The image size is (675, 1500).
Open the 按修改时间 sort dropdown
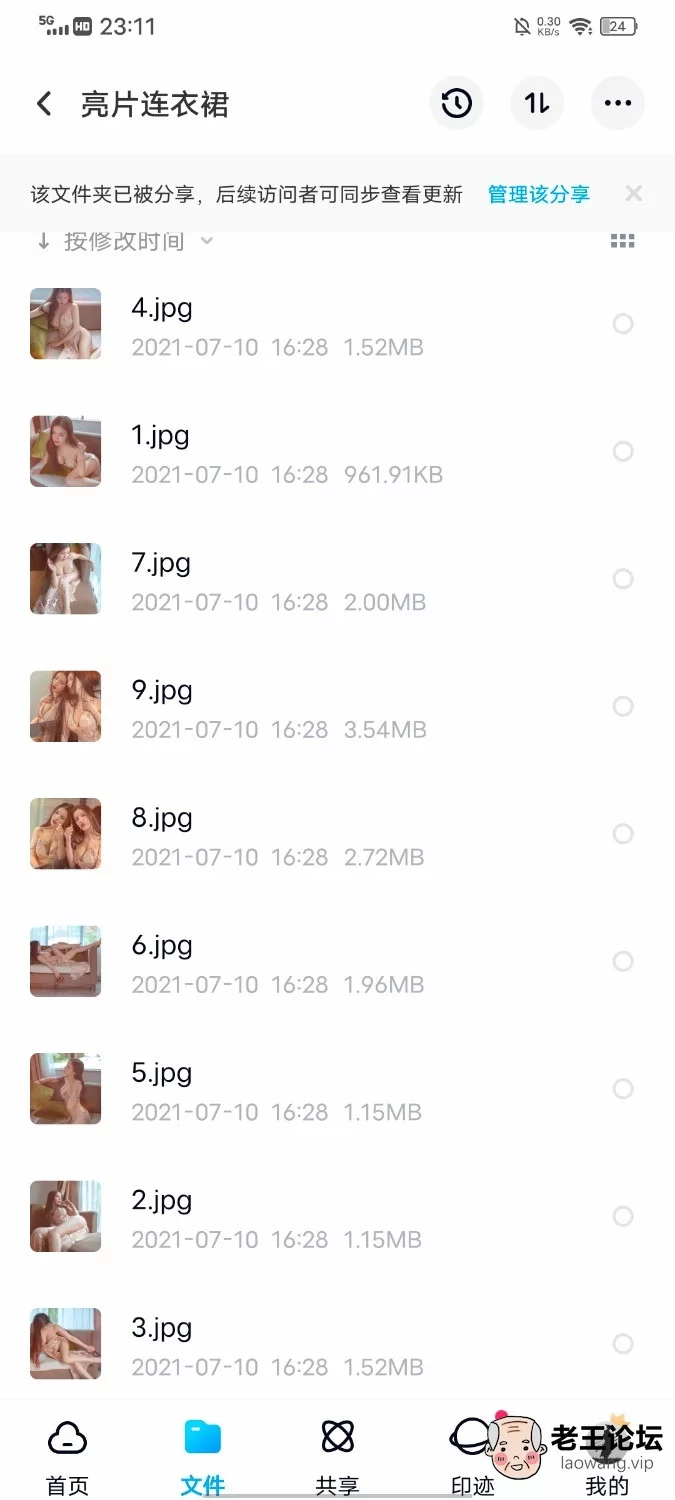pyautogui.click(x=125, y=241)
